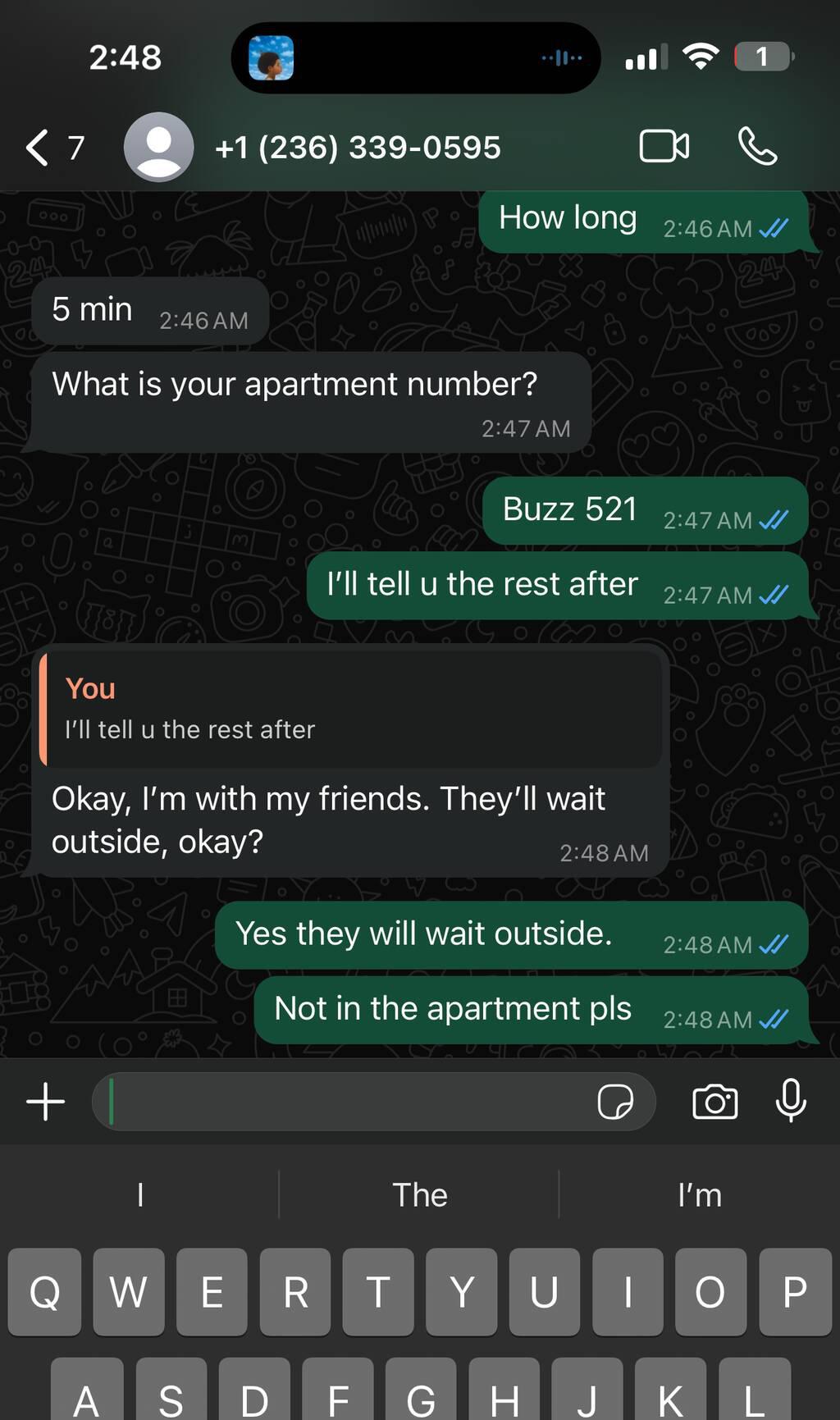Screen dimensions: 840x1420
Task: Open the attachment plus menu
Action: coord(46,1102)
